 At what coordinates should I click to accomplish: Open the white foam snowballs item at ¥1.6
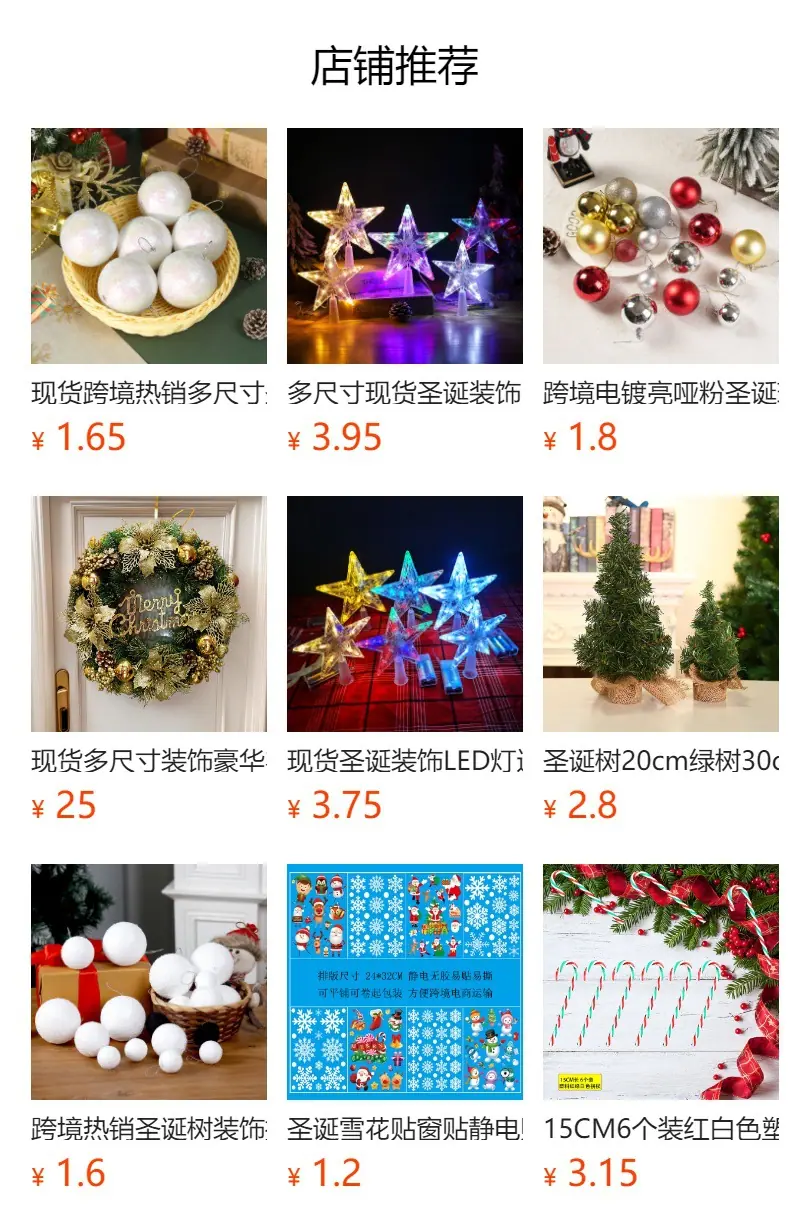(x=149, y=982)
